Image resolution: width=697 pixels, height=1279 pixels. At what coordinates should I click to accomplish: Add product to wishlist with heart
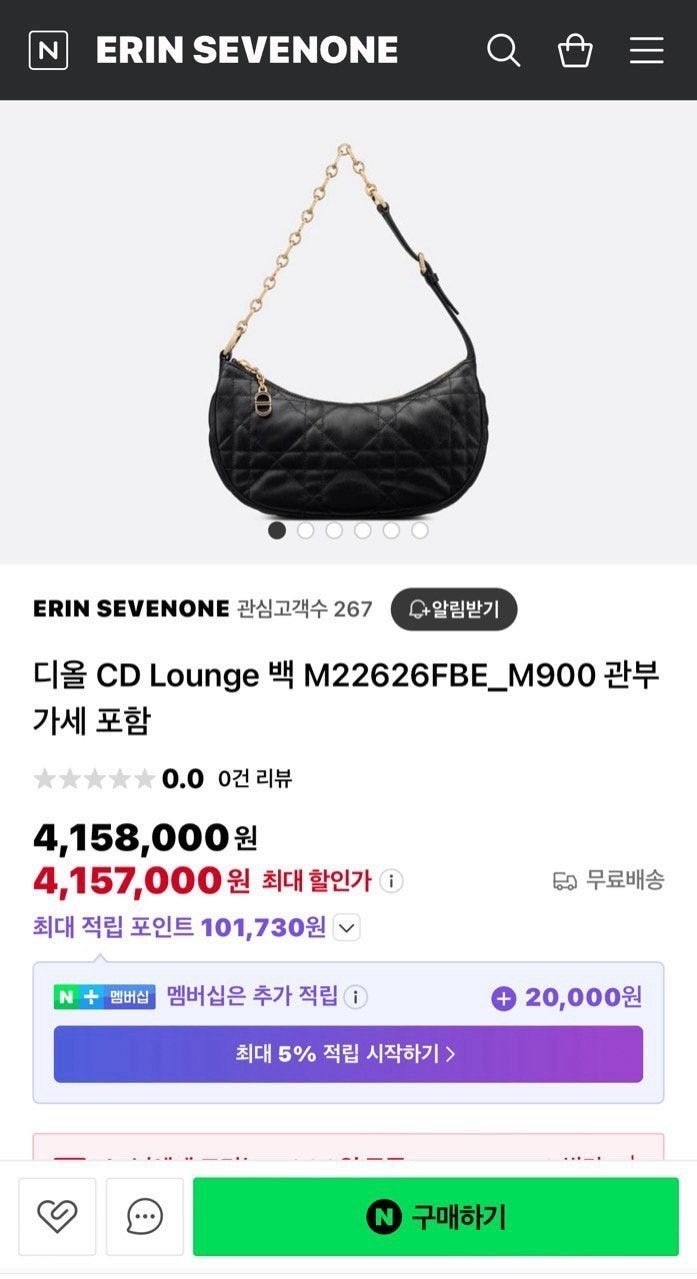click(x=57, y=1216)
